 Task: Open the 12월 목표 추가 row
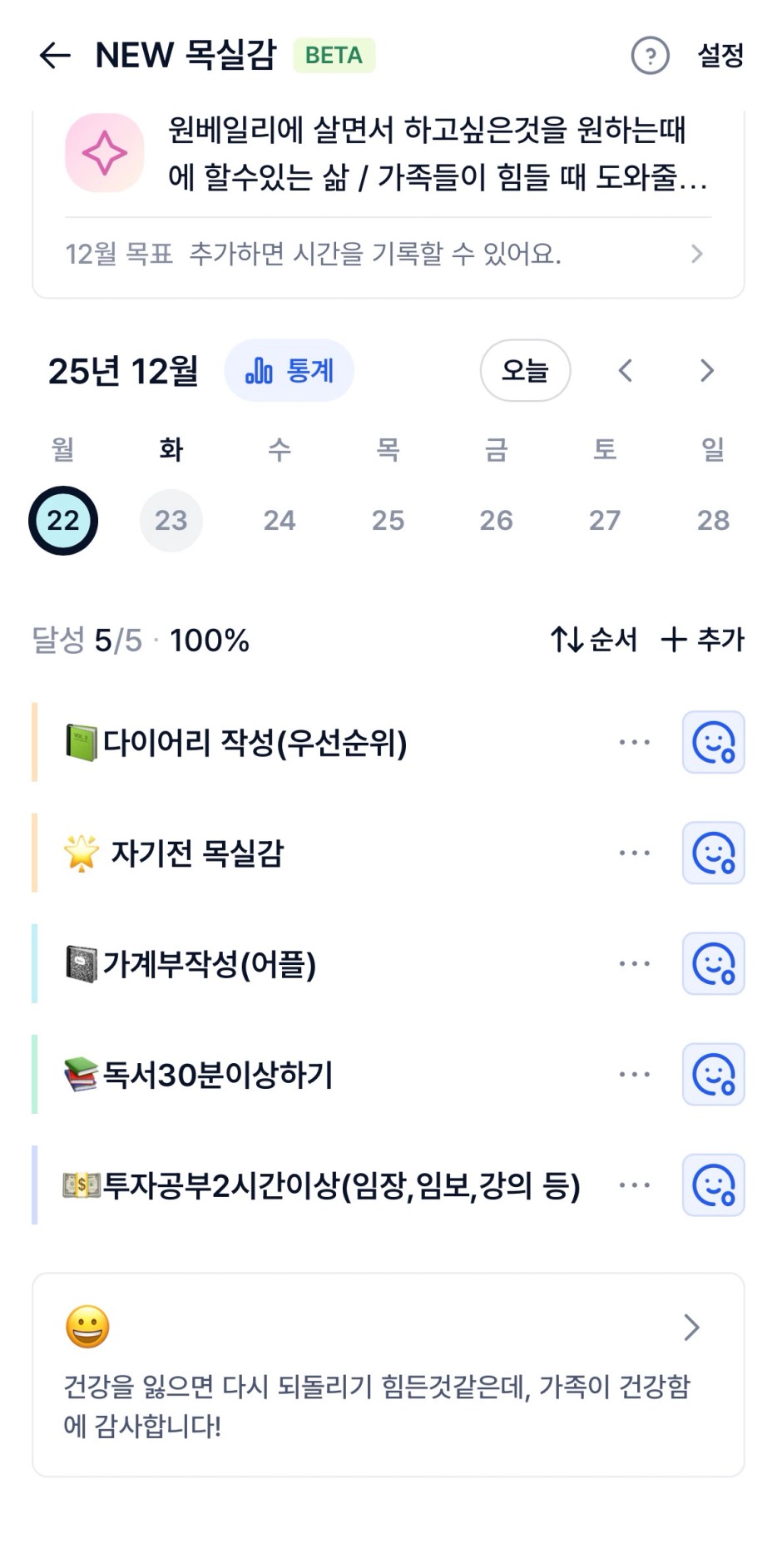tap(387, 254)
